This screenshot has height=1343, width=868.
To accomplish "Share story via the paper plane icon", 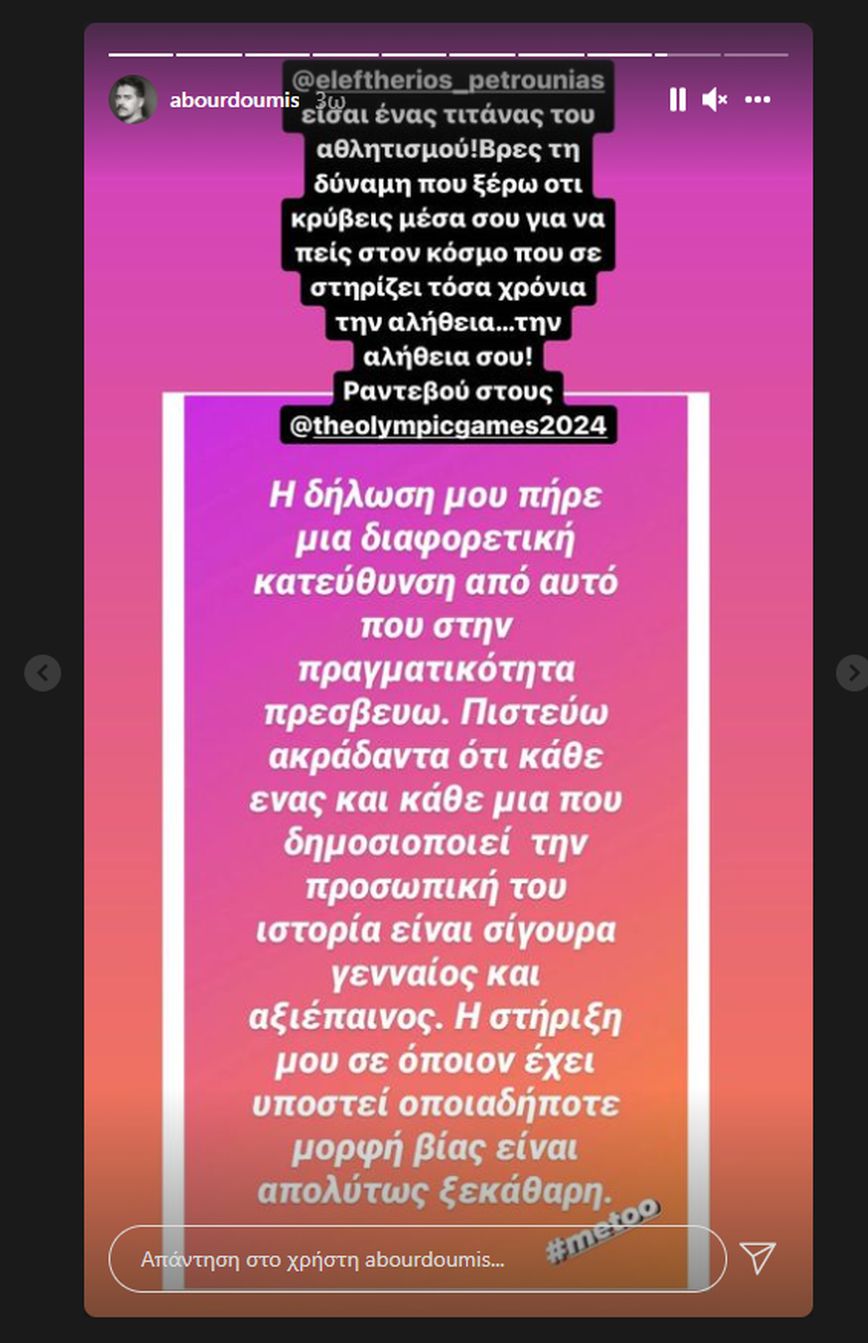I will pyautogui.click(x=759, y=1258).
